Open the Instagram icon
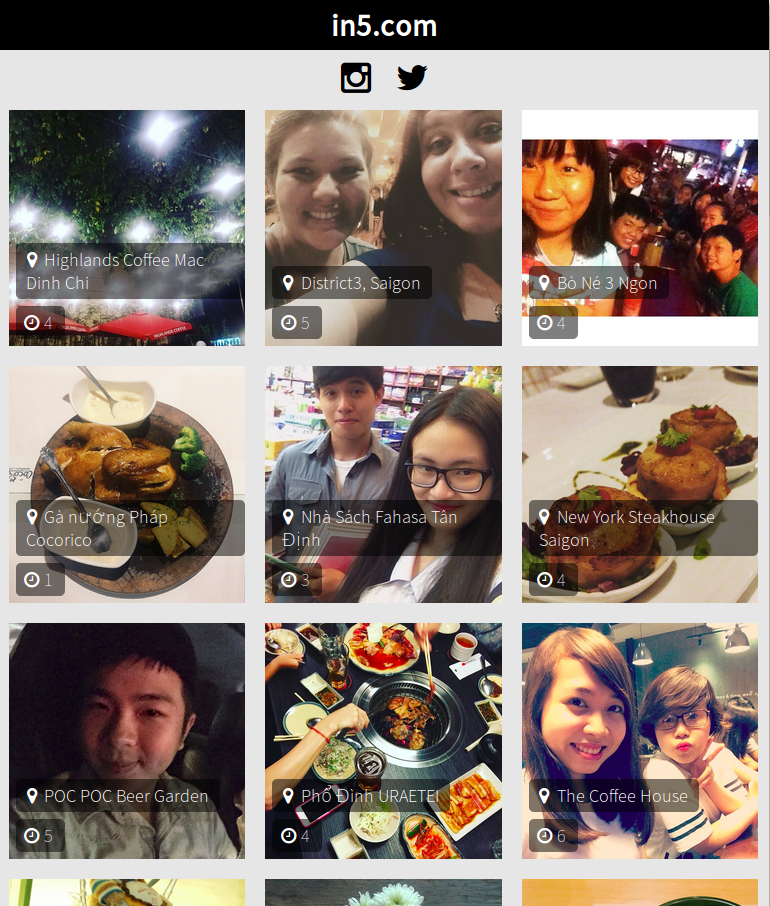The width and height of the screenshot is (770, 906). [x=356, y=77]
